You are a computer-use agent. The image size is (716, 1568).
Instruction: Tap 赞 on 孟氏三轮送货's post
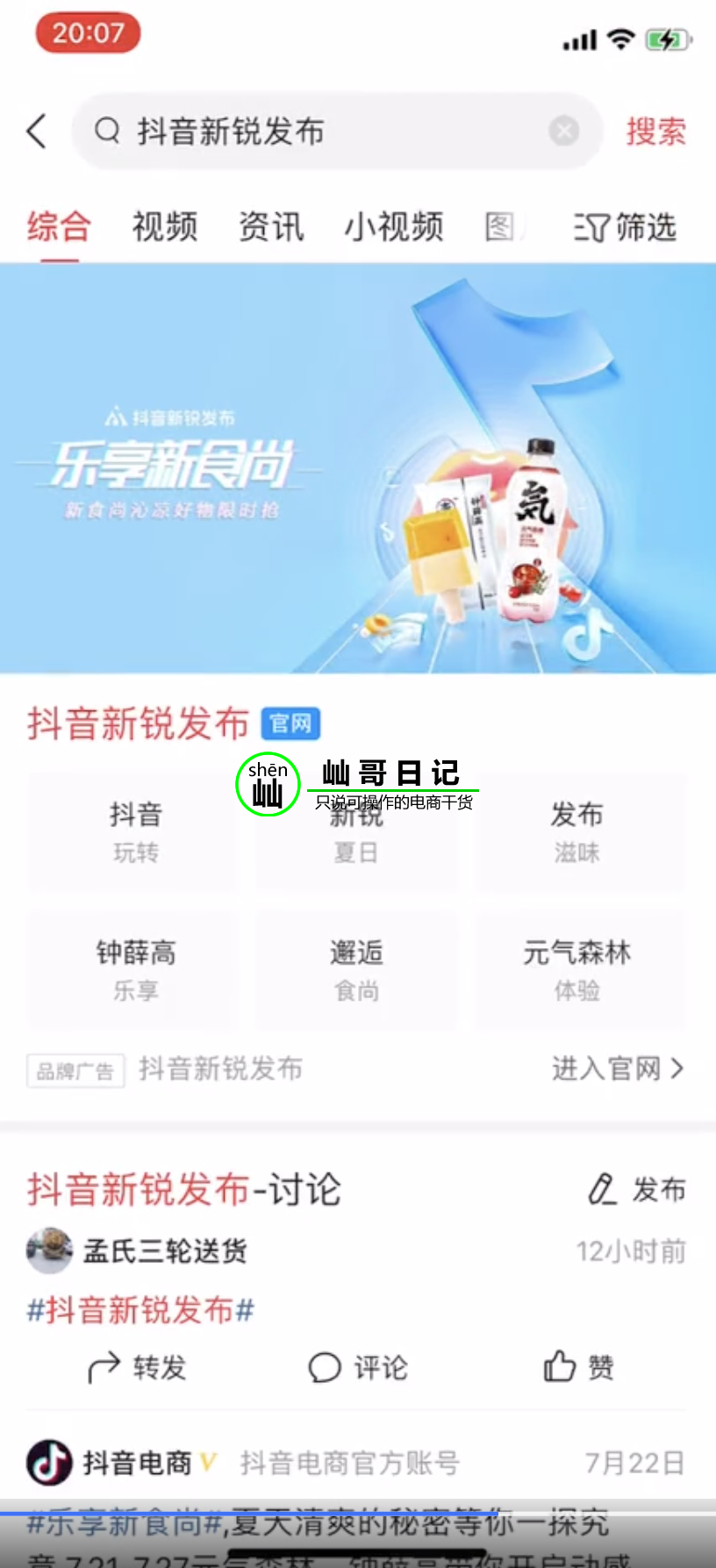click(x=579, y=1367)
